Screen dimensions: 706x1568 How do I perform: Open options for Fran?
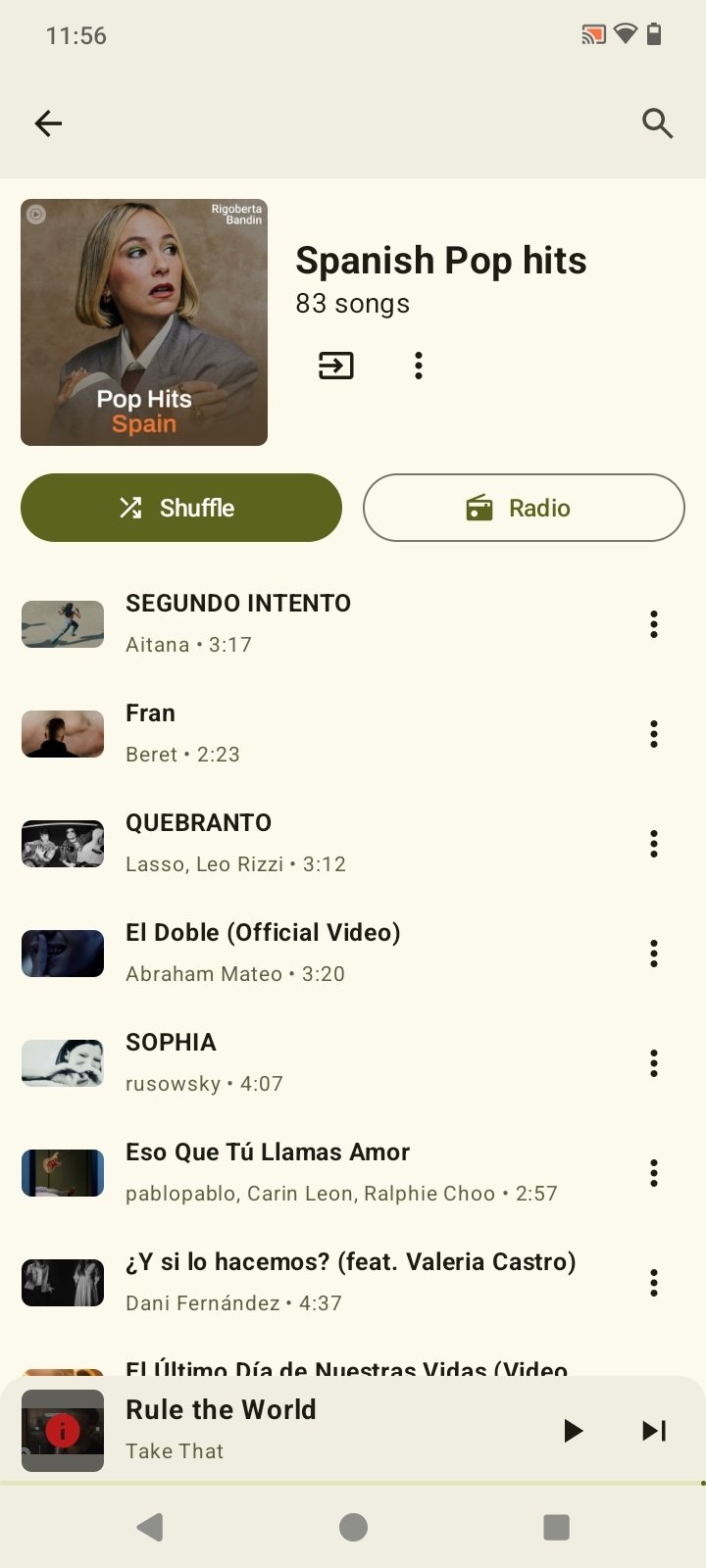(x=654, y=734)
